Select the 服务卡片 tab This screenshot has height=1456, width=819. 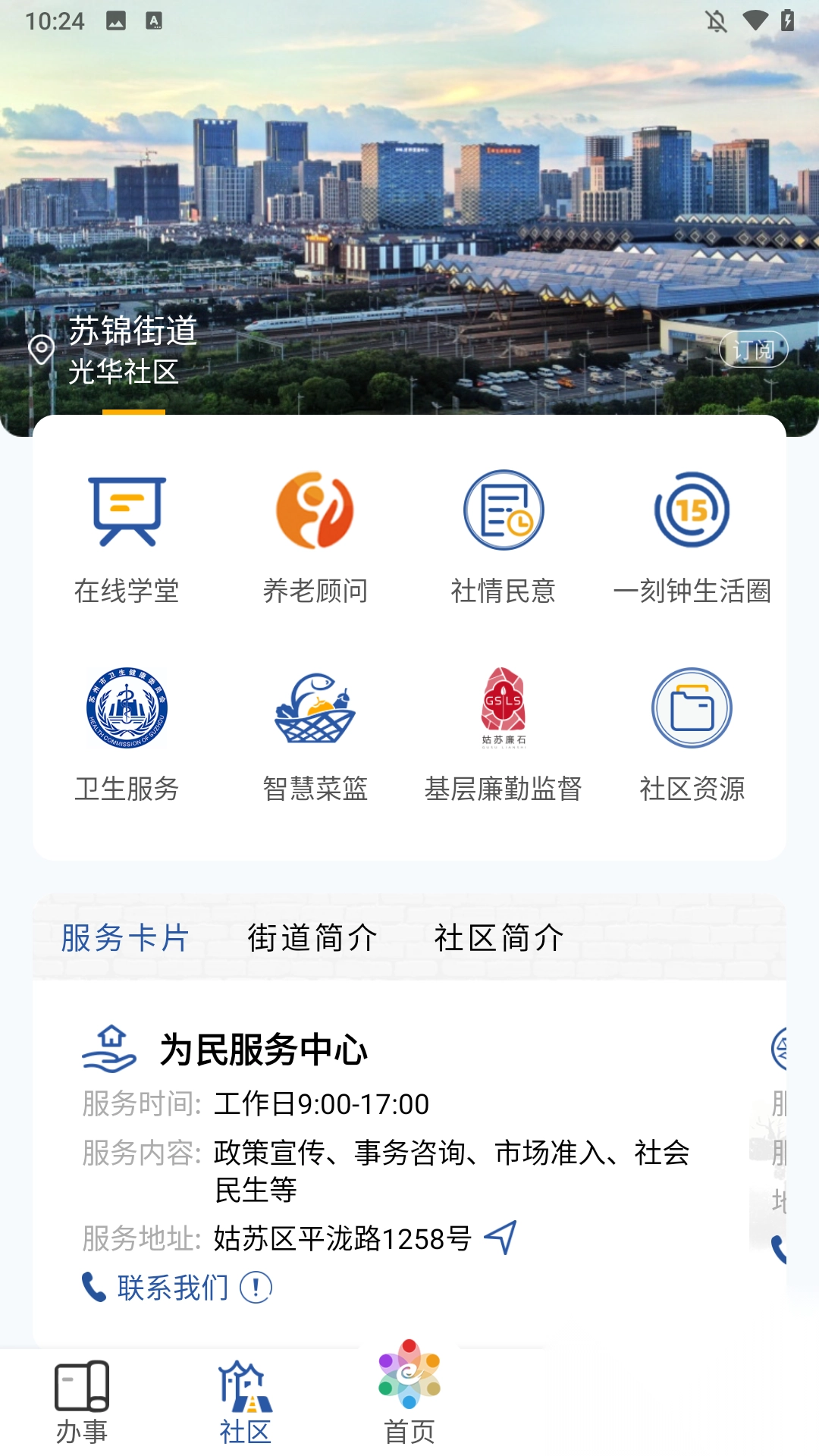[x=125, y=938]
